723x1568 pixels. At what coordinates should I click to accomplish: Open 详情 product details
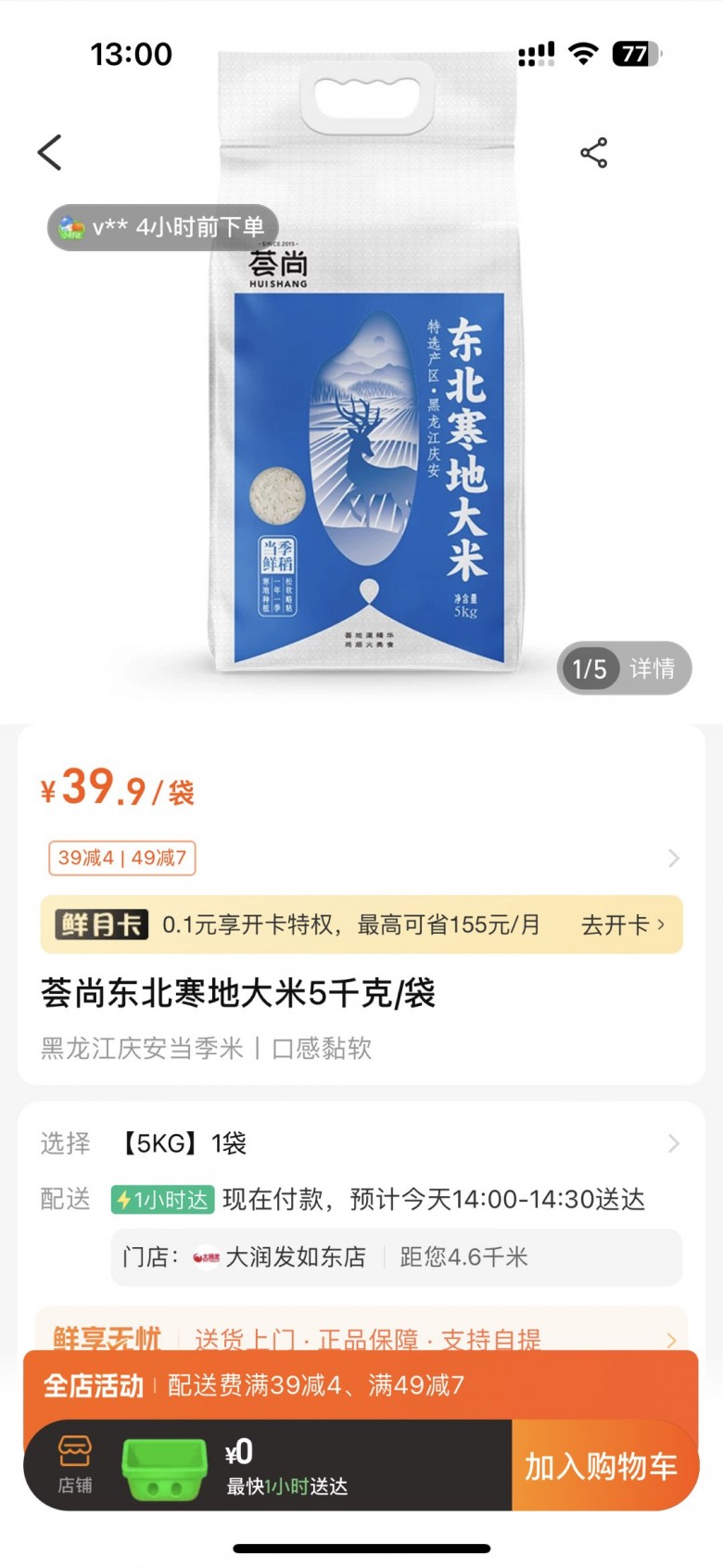pyautogui.click(x=652, y=669)
